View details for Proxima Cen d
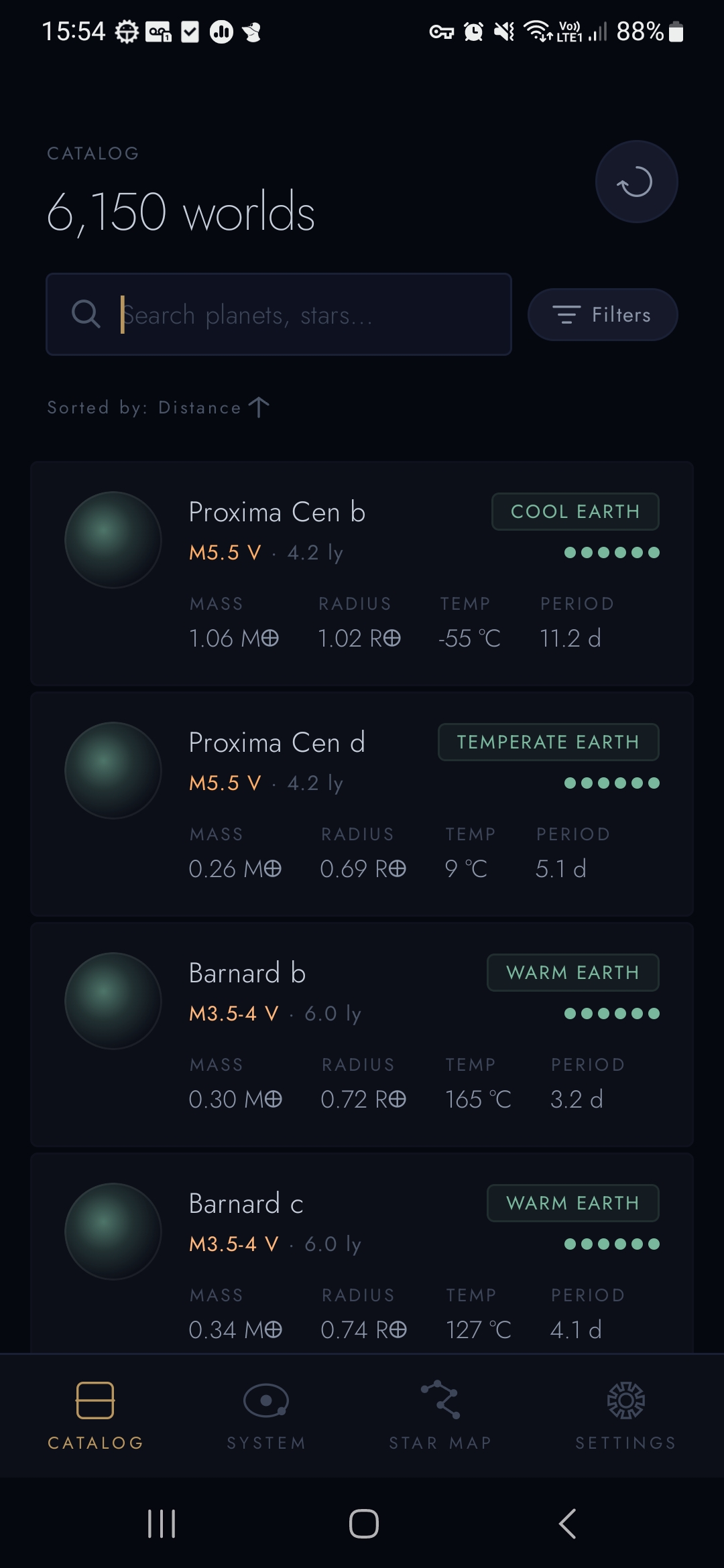This screenshot has width=724, height=1568. click(362, 804)
